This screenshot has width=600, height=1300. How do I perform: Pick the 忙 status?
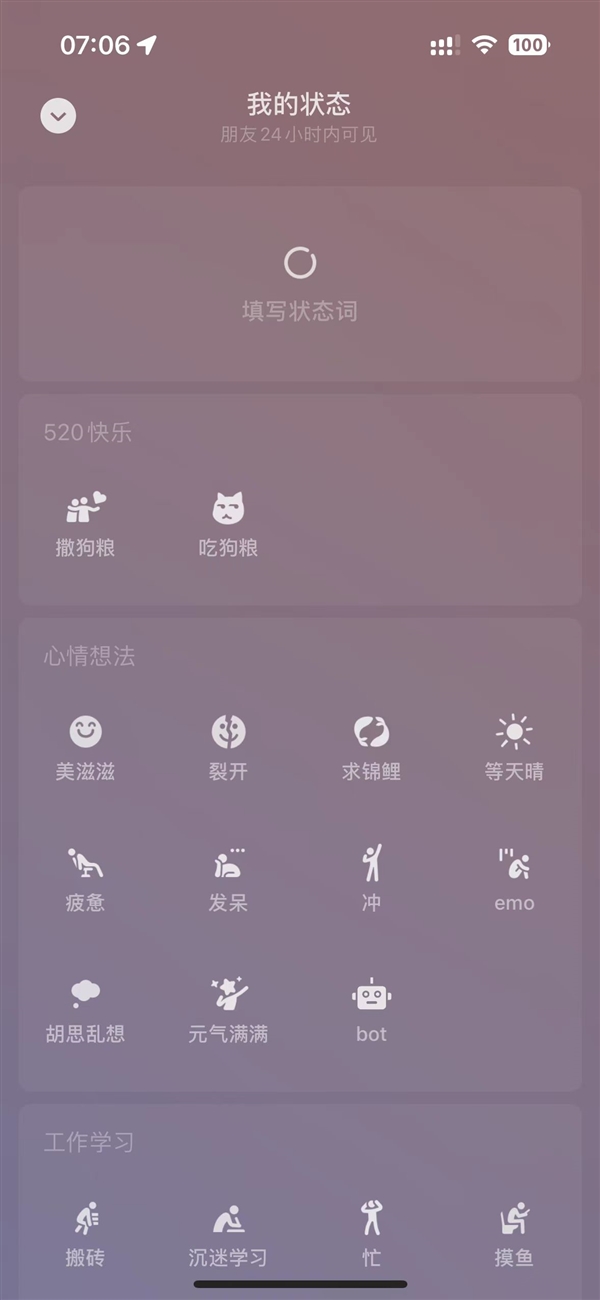pyautogui.click(x=371, y=1234)
